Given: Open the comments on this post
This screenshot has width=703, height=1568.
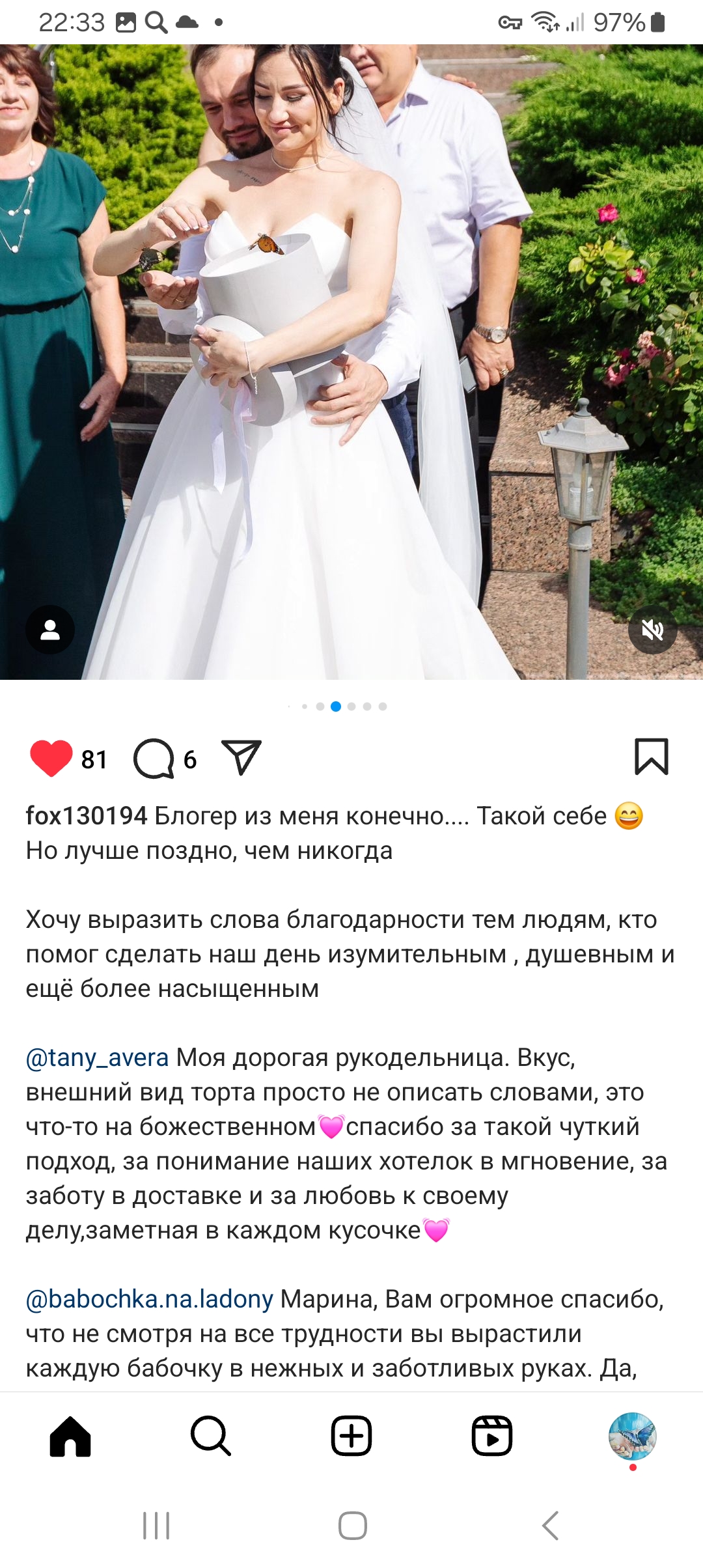Looking at the screenshot, I should tap(154, 759).
